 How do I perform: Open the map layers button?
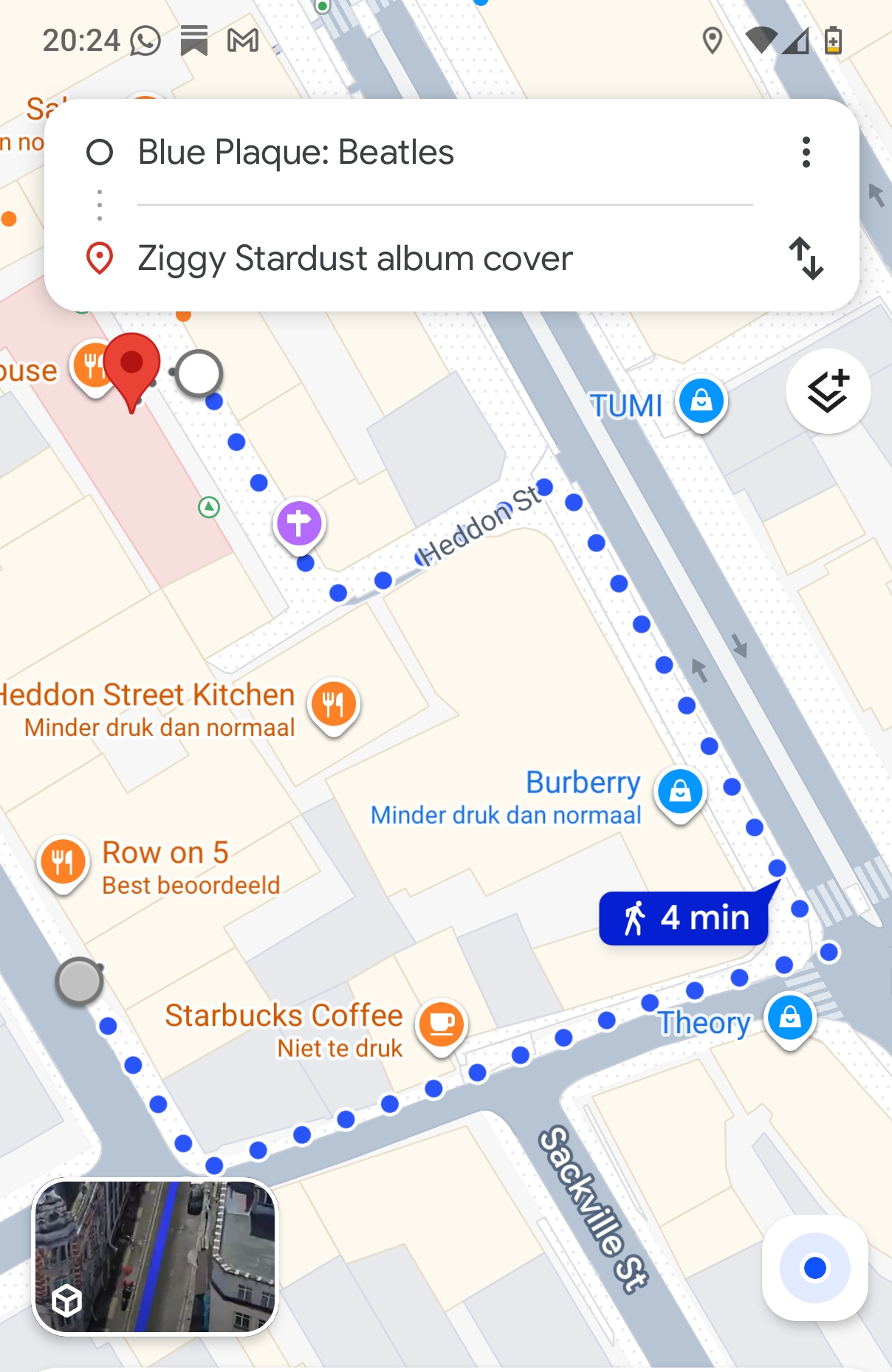pos(828,391)
